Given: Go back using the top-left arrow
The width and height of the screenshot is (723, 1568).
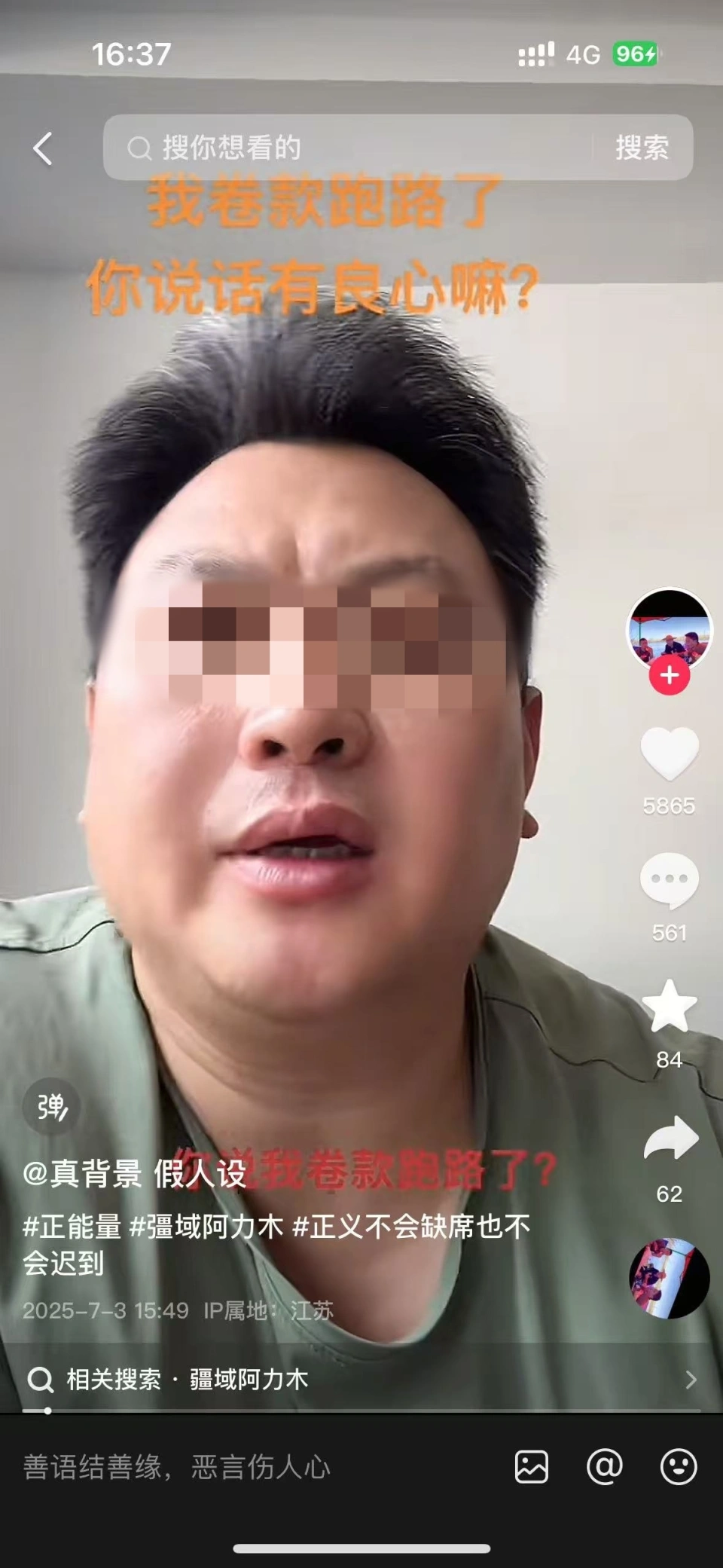Looking at the screenshot, I should 44,148.
